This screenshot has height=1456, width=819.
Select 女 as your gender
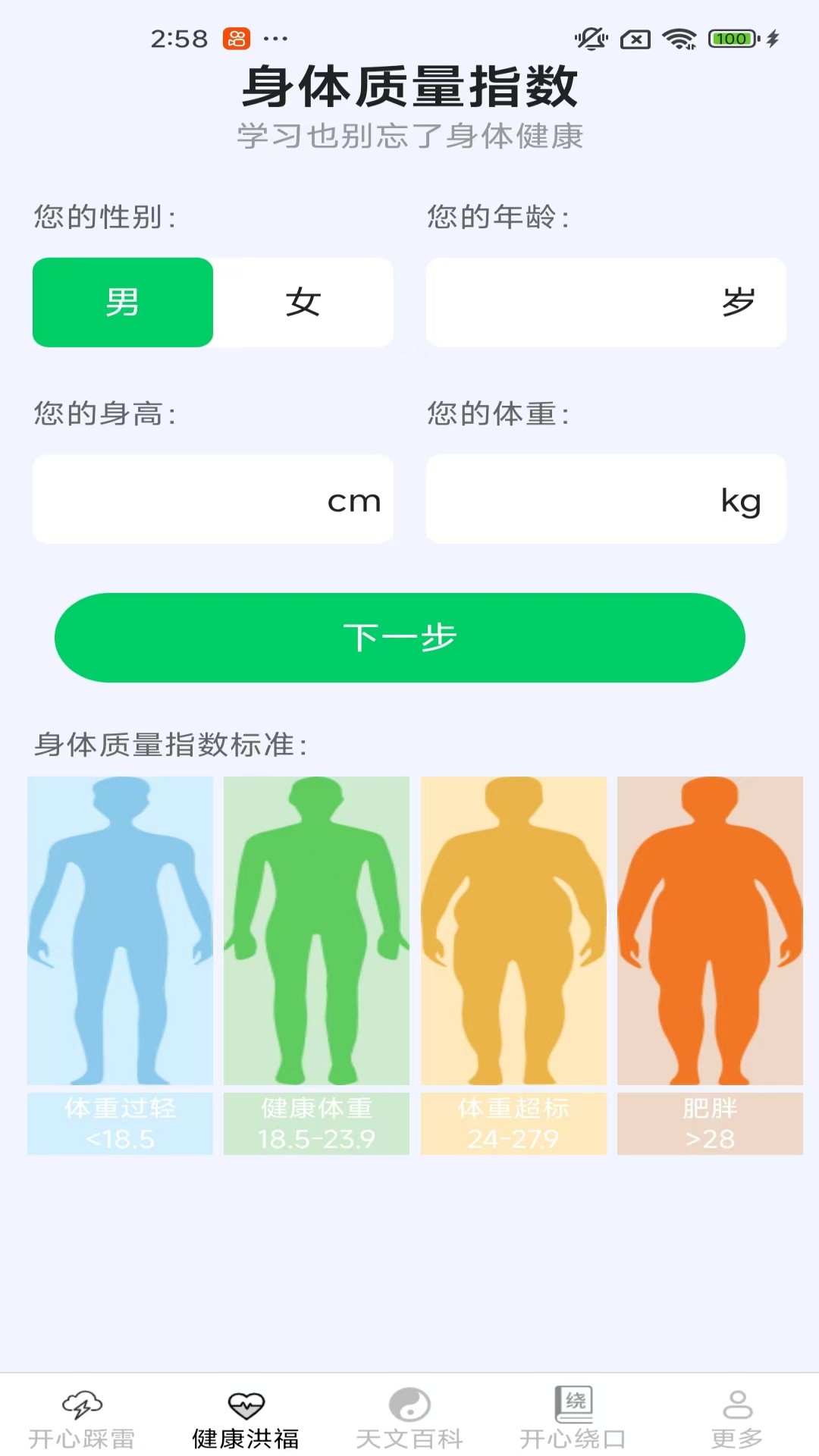coord(303,303)
